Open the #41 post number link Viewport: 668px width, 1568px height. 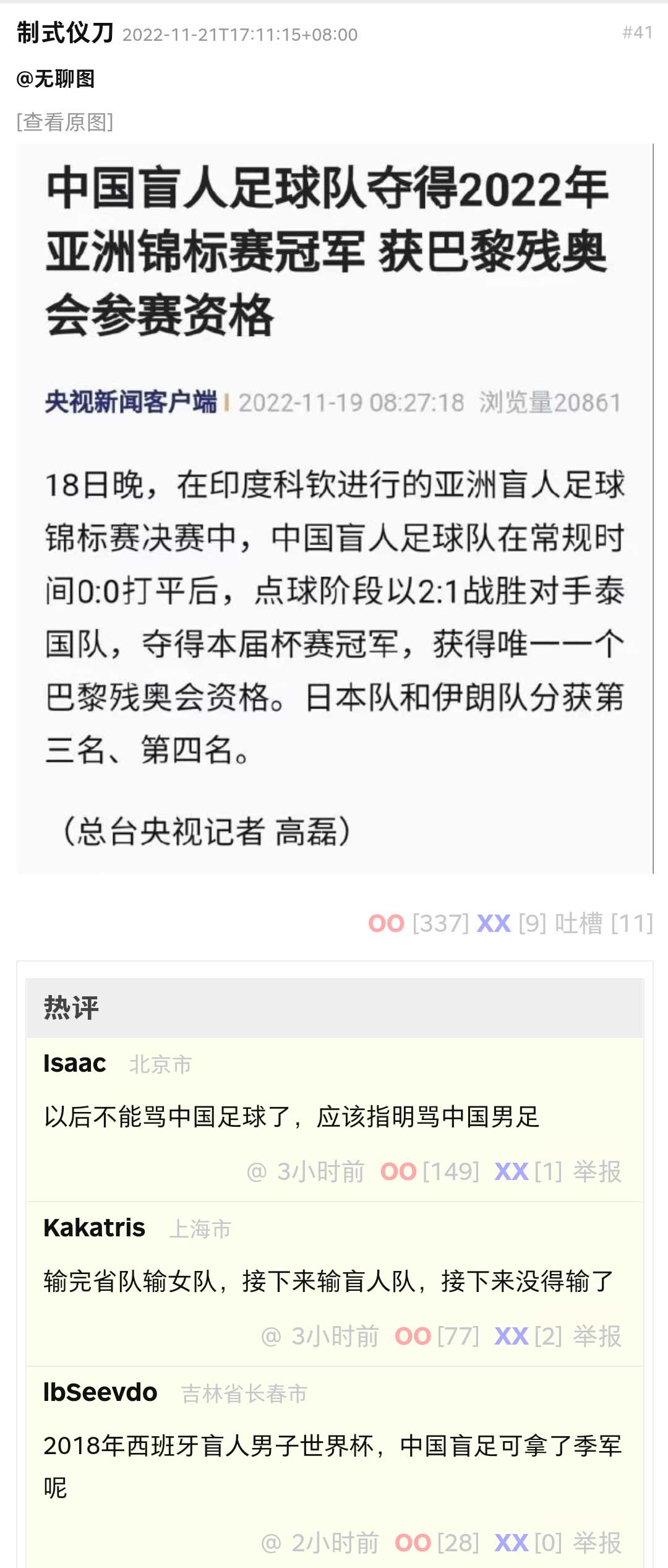click(637, 32)
